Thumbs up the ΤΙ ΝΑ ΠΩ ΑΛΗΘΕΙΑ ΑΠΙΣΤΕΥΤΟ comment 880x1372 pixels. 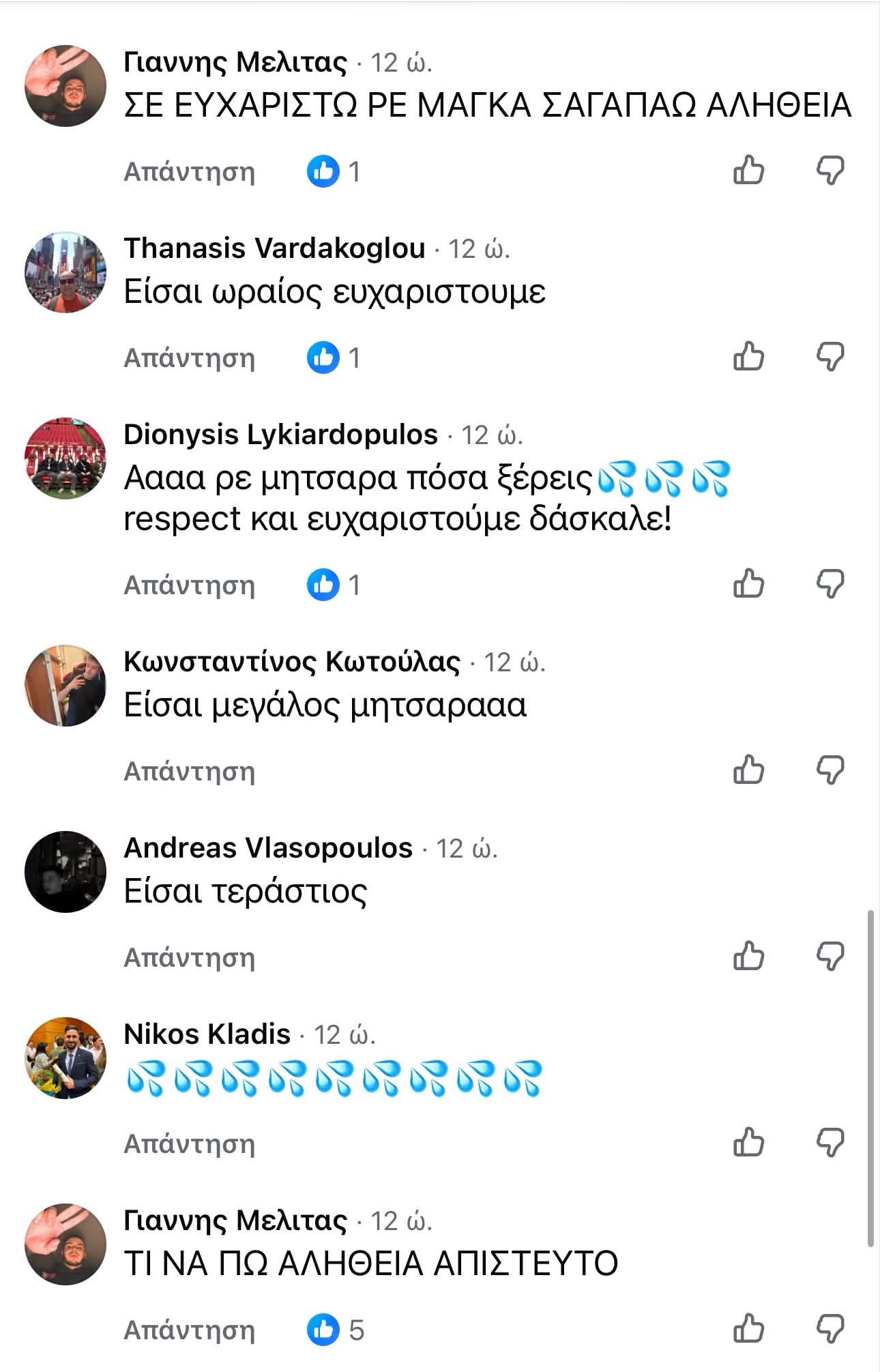[x=748, y=1329]
